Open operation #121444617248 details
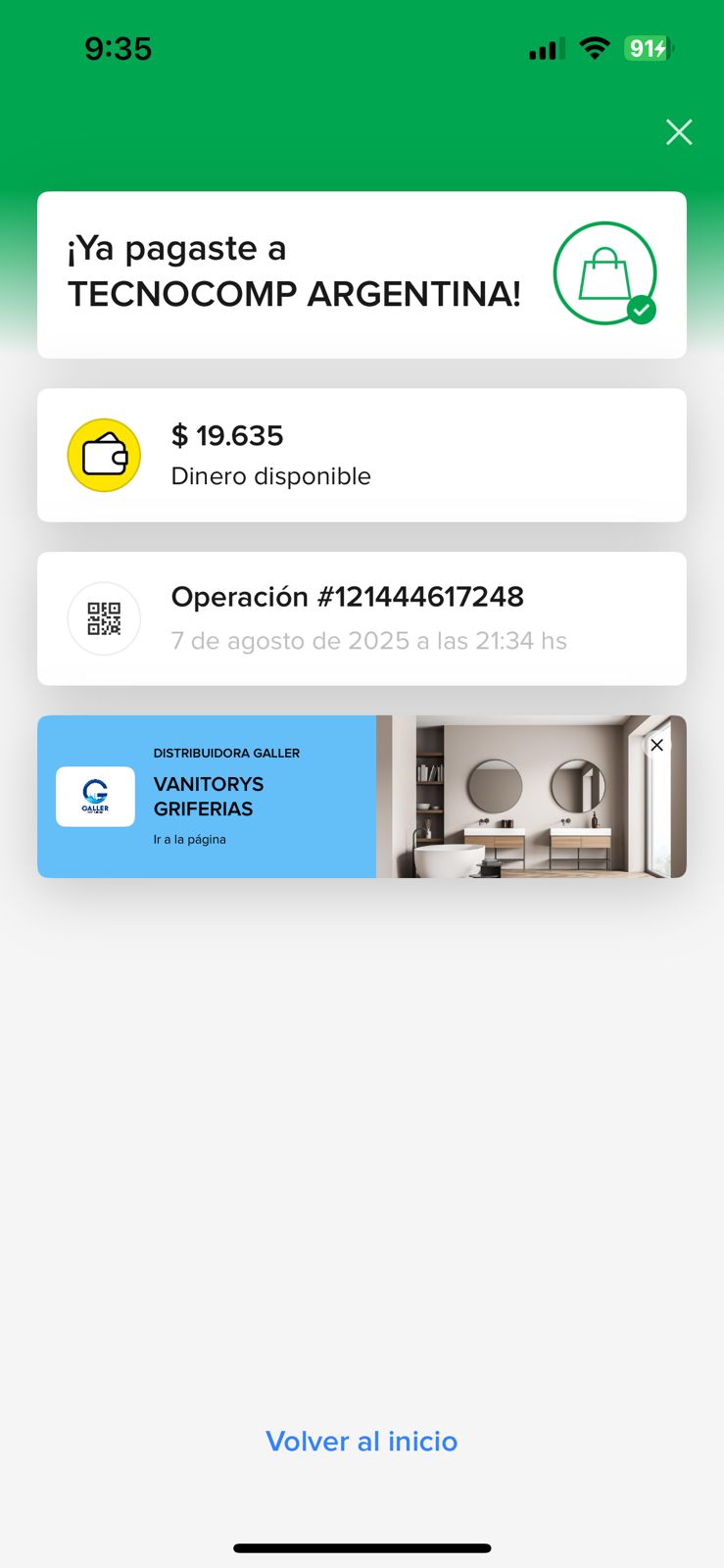Image resolution: width=724 pixels, height=1568 pixels. pyautogui.click(x=362, y=618)
